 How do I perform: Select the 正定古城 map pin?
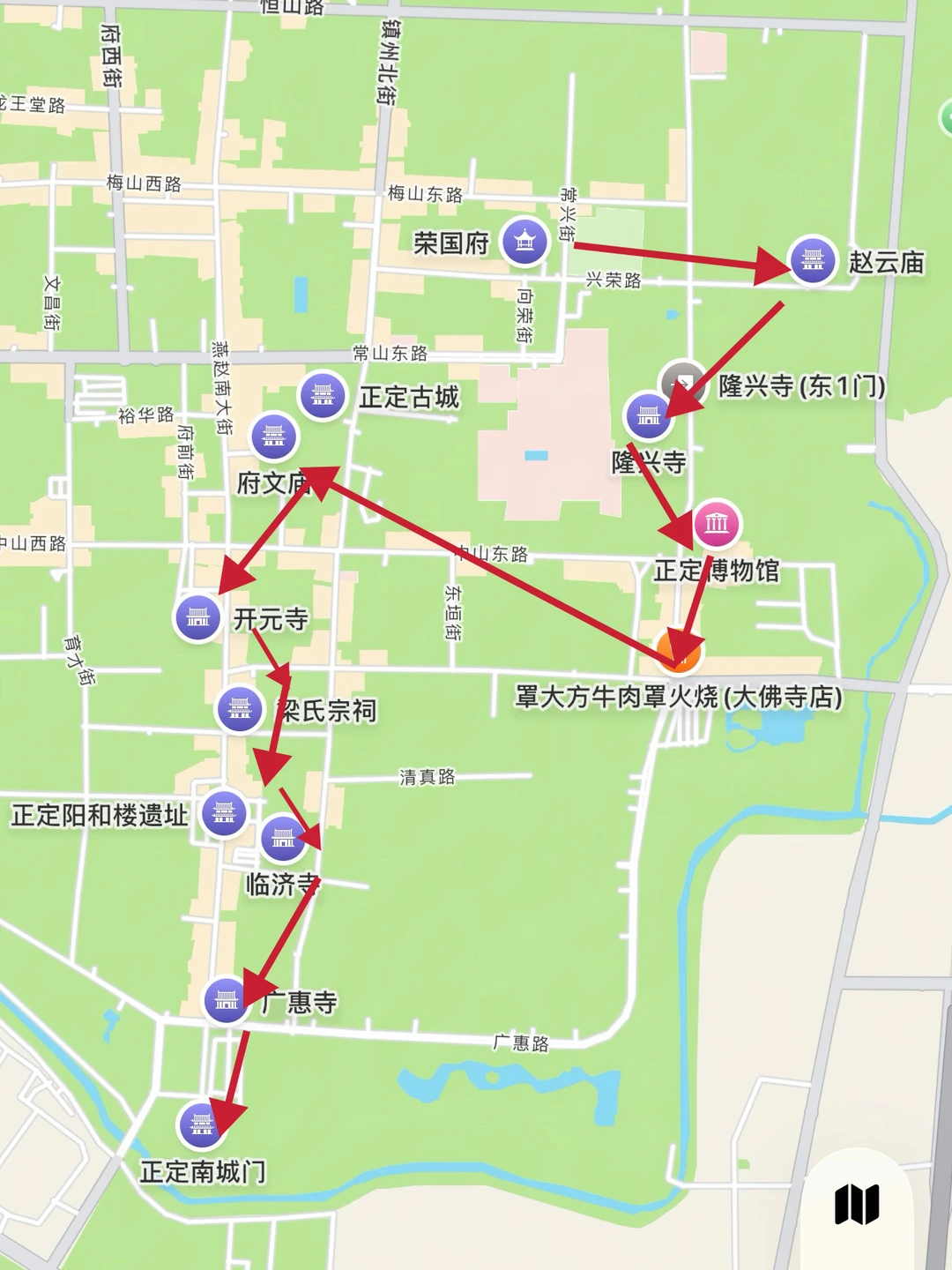click(323, 396)
